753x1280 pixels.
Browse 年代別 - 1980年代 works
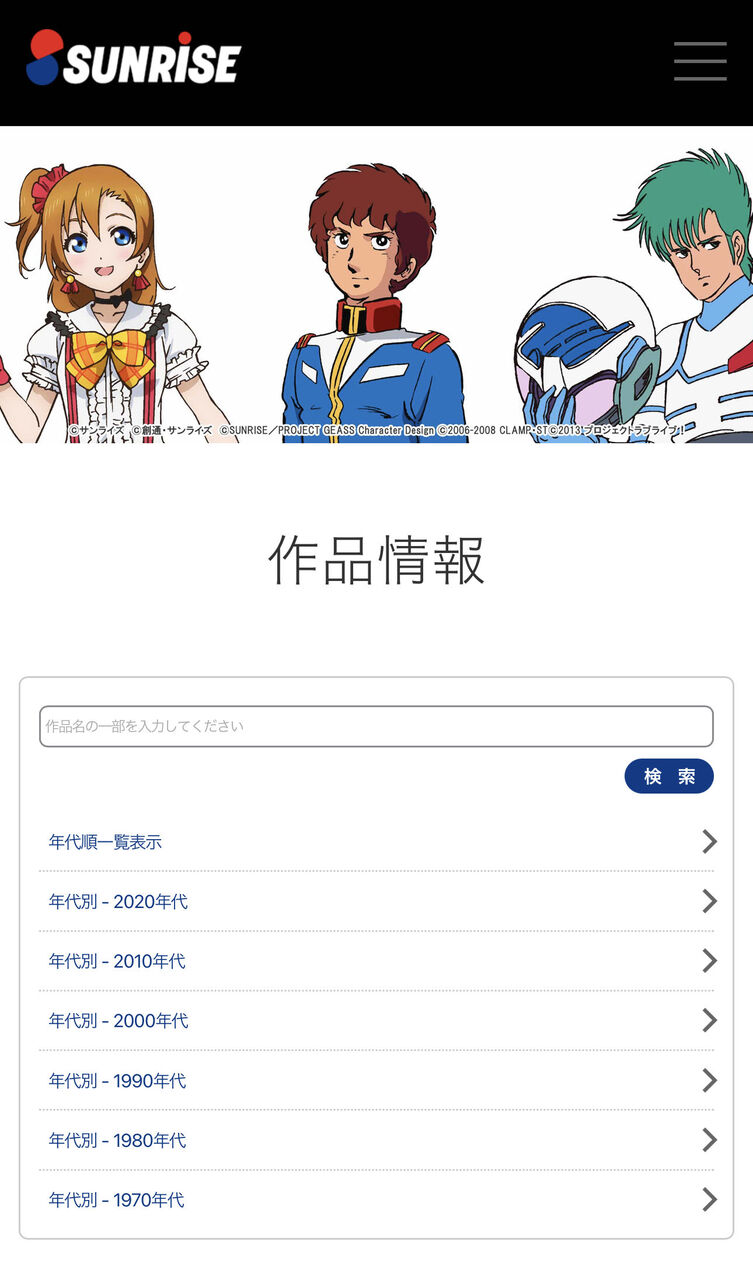pyautogui.click(x=376, y=1140)
